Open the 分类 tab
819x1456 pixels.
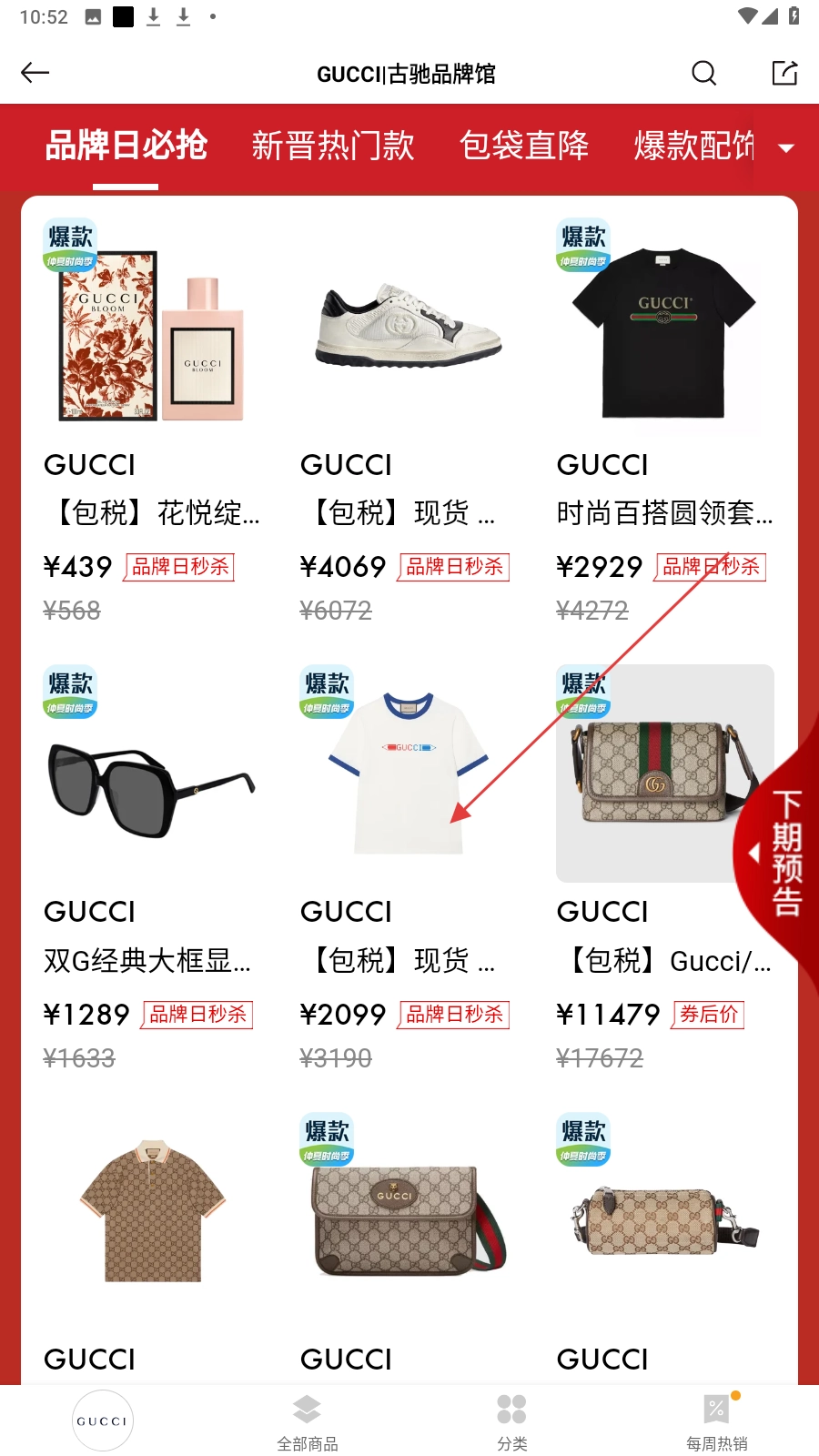click(511, 1422)
